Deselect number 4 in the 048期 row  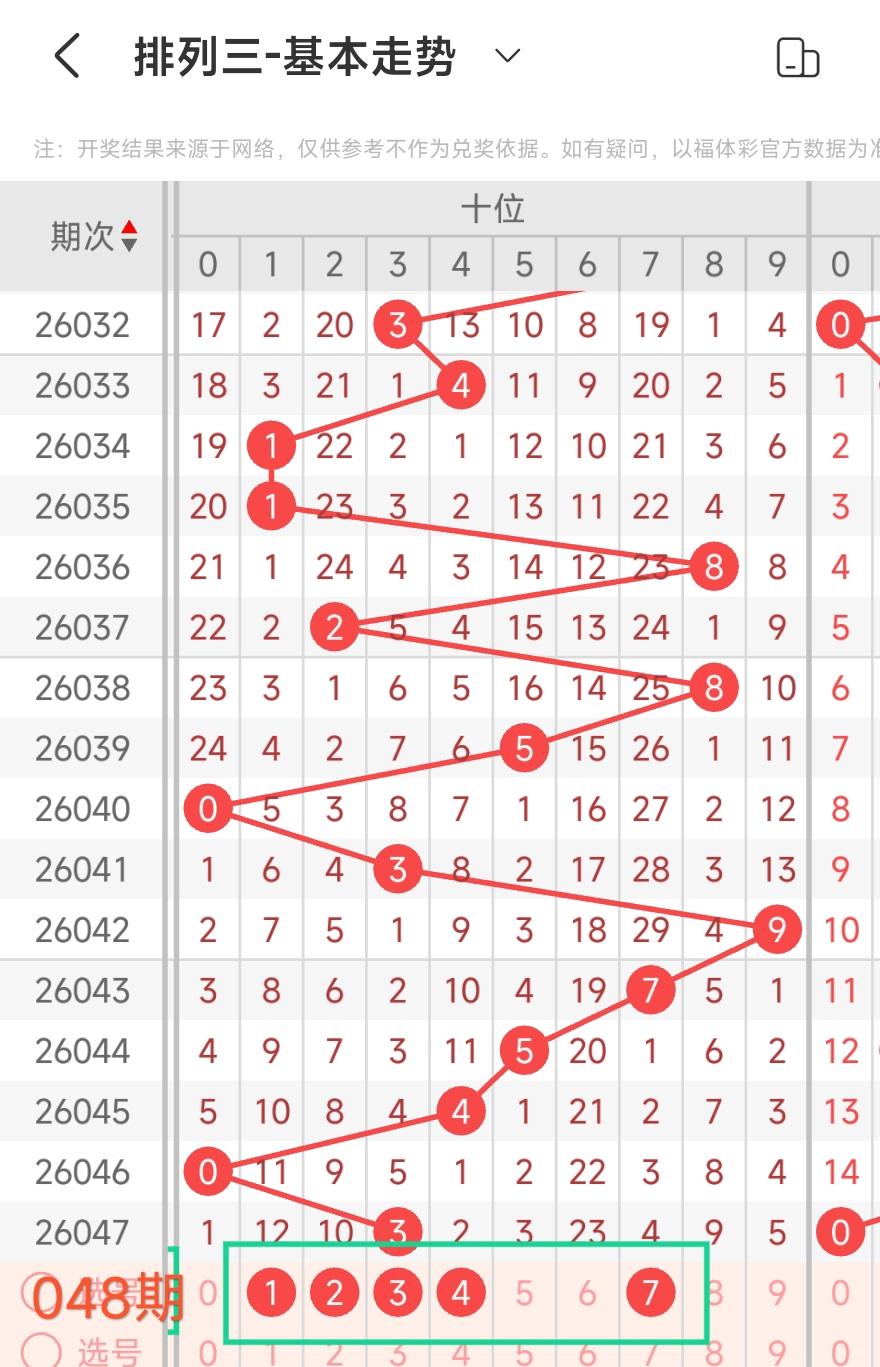click(x=461, y=1294)
